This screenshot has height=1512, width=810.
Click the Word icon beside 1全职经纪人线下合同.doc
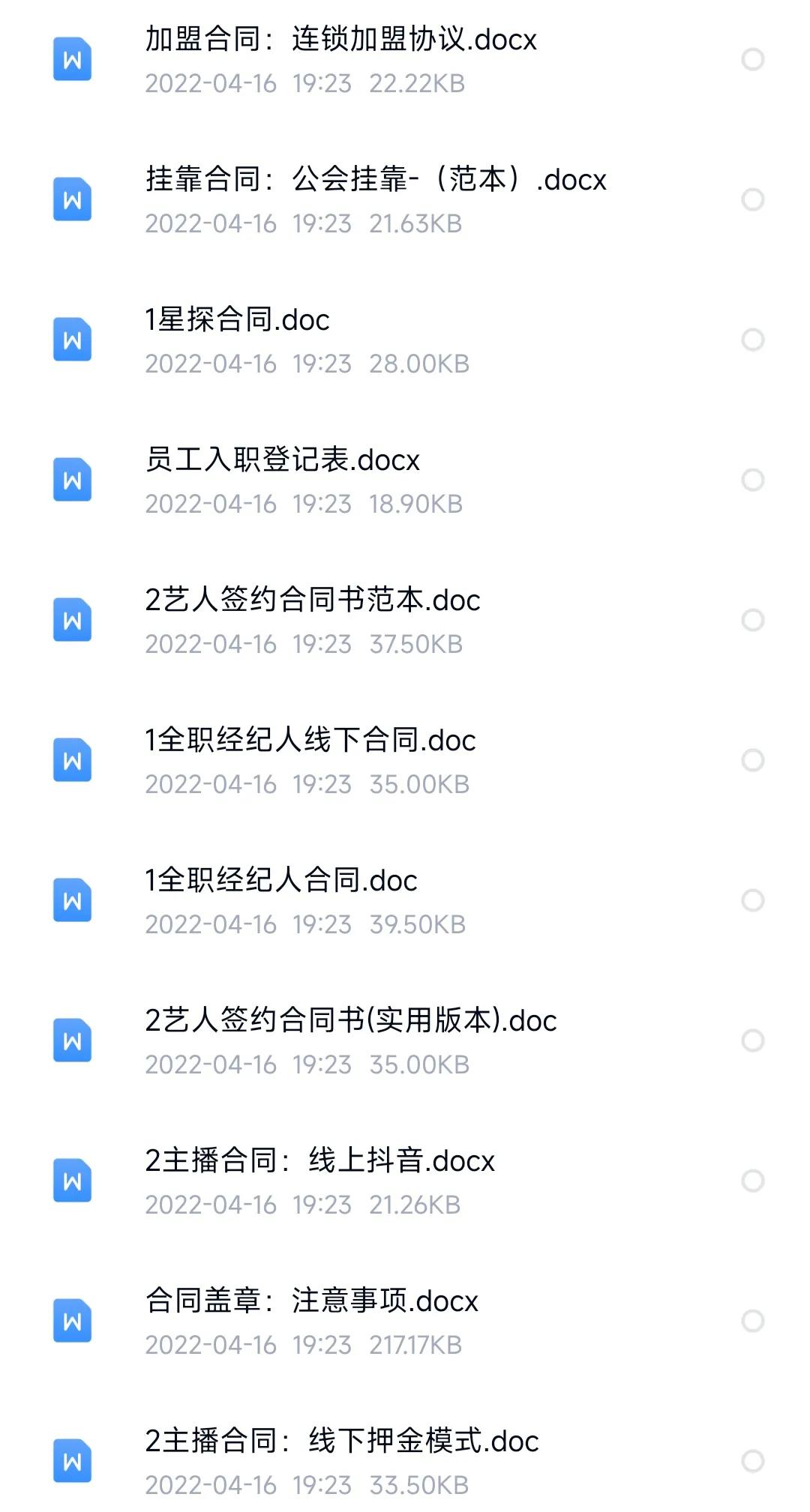click(72, 759)
